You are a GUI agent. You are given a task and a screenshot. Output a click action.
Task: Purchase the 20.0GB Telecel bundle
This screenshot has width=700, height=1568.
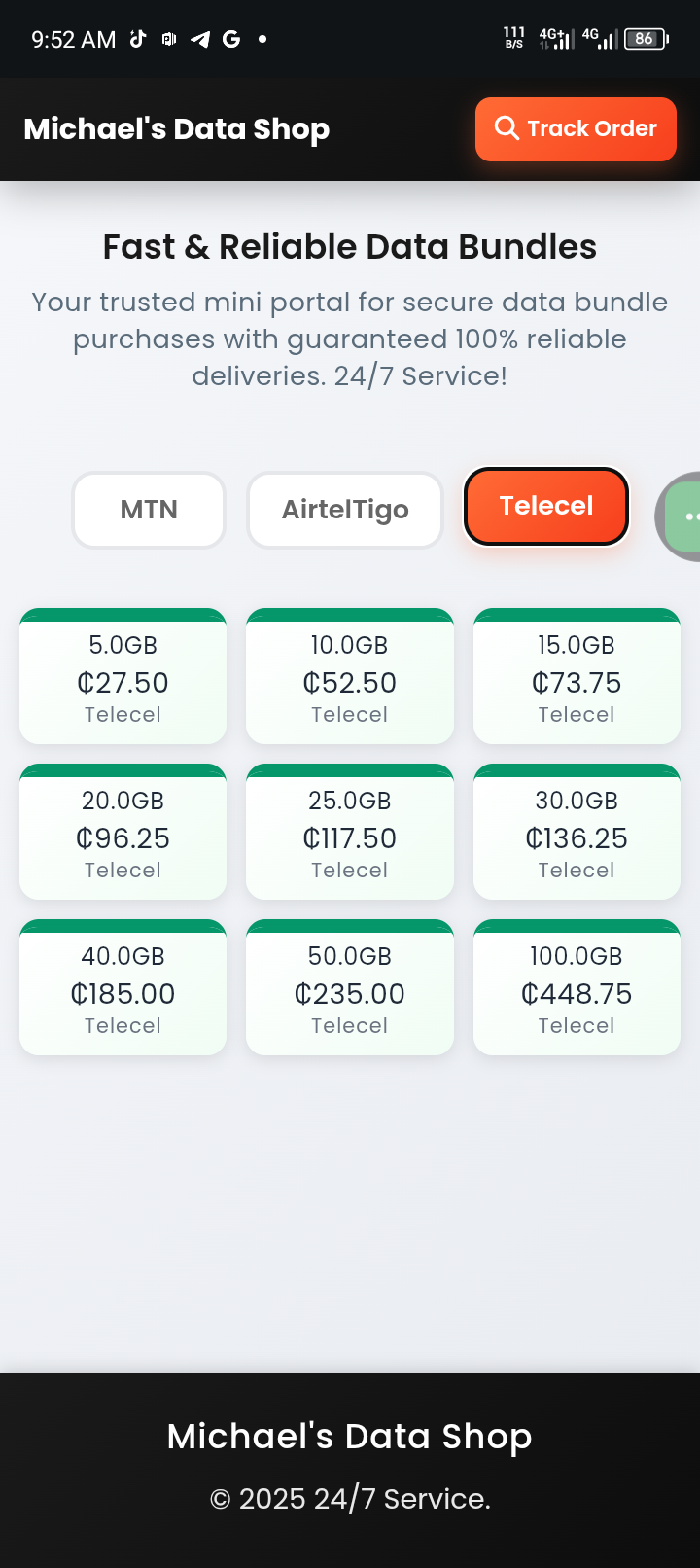(x=122, y=832)
